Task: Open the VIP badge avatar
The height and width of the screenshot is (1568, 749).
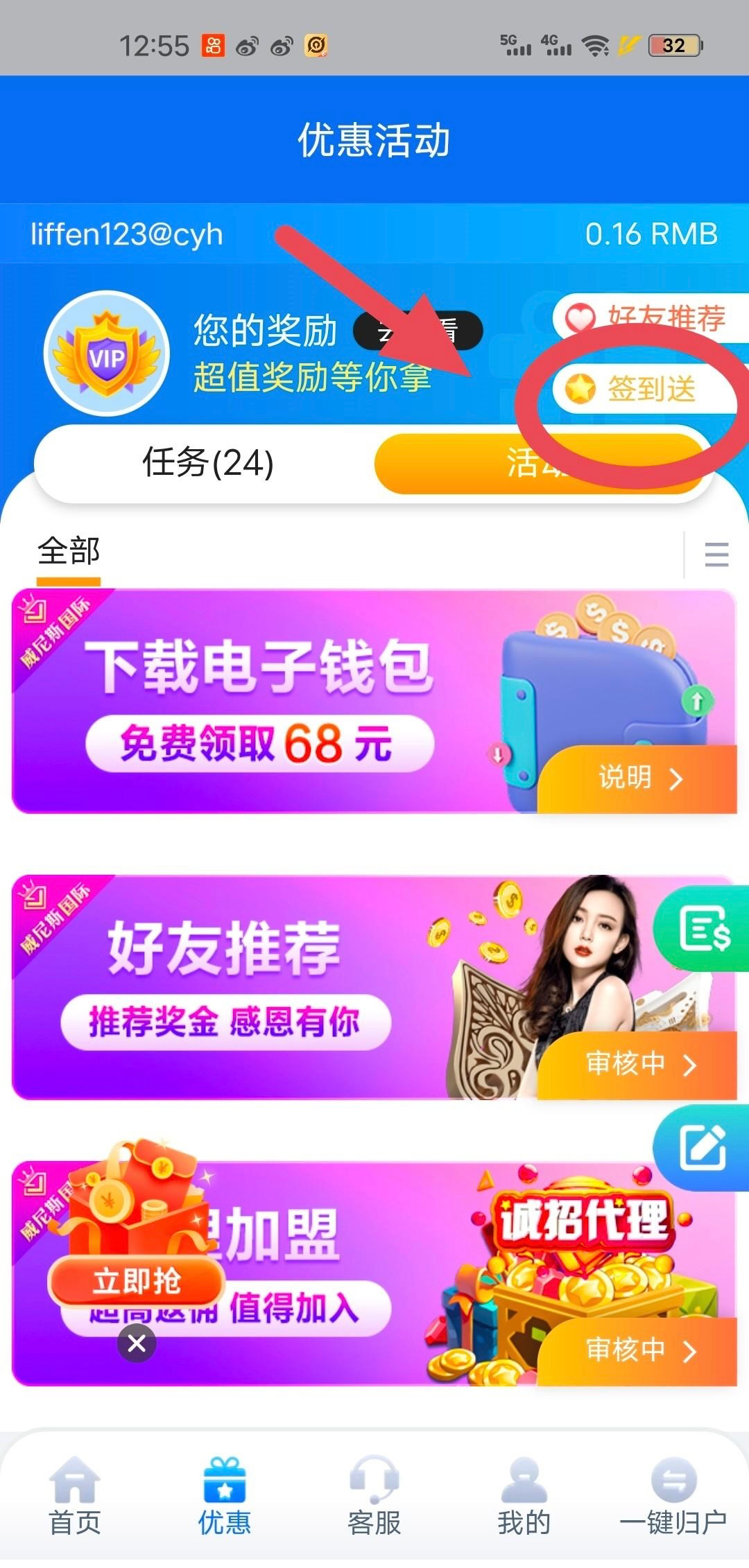Action: [107, 354]
